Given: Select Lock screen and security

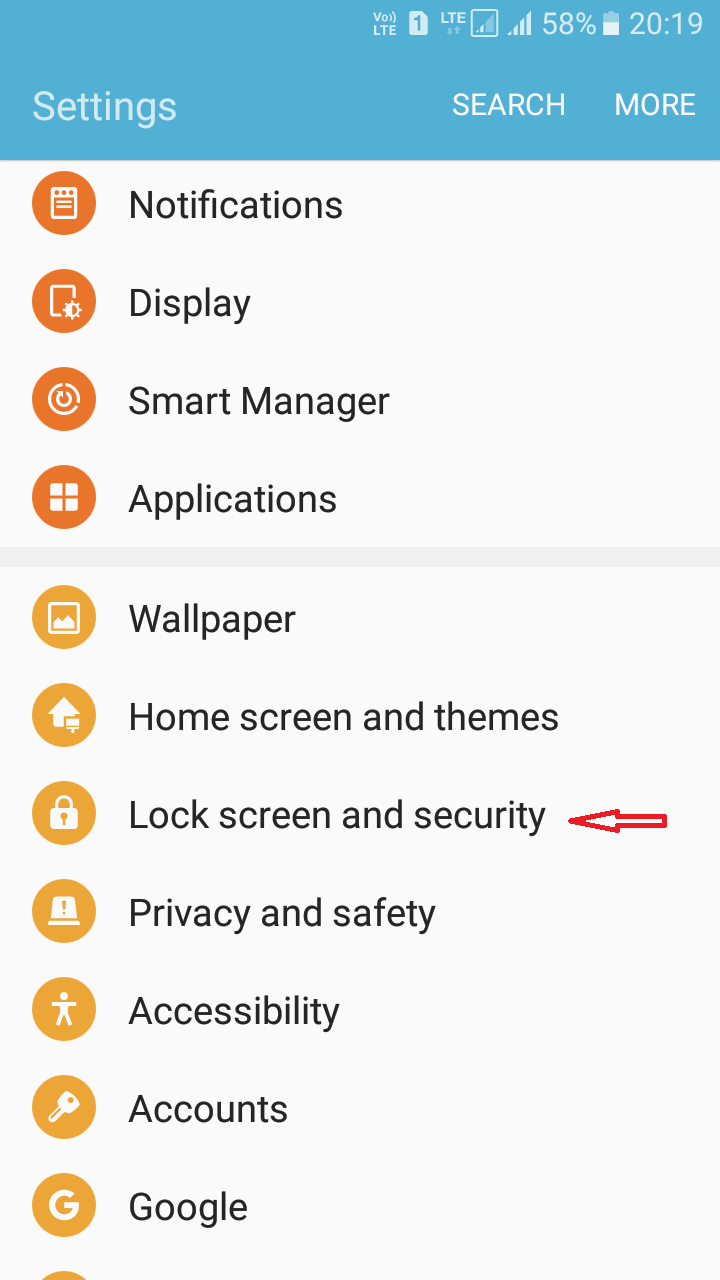Looking at the screenshot, I should tap(360, 815).
